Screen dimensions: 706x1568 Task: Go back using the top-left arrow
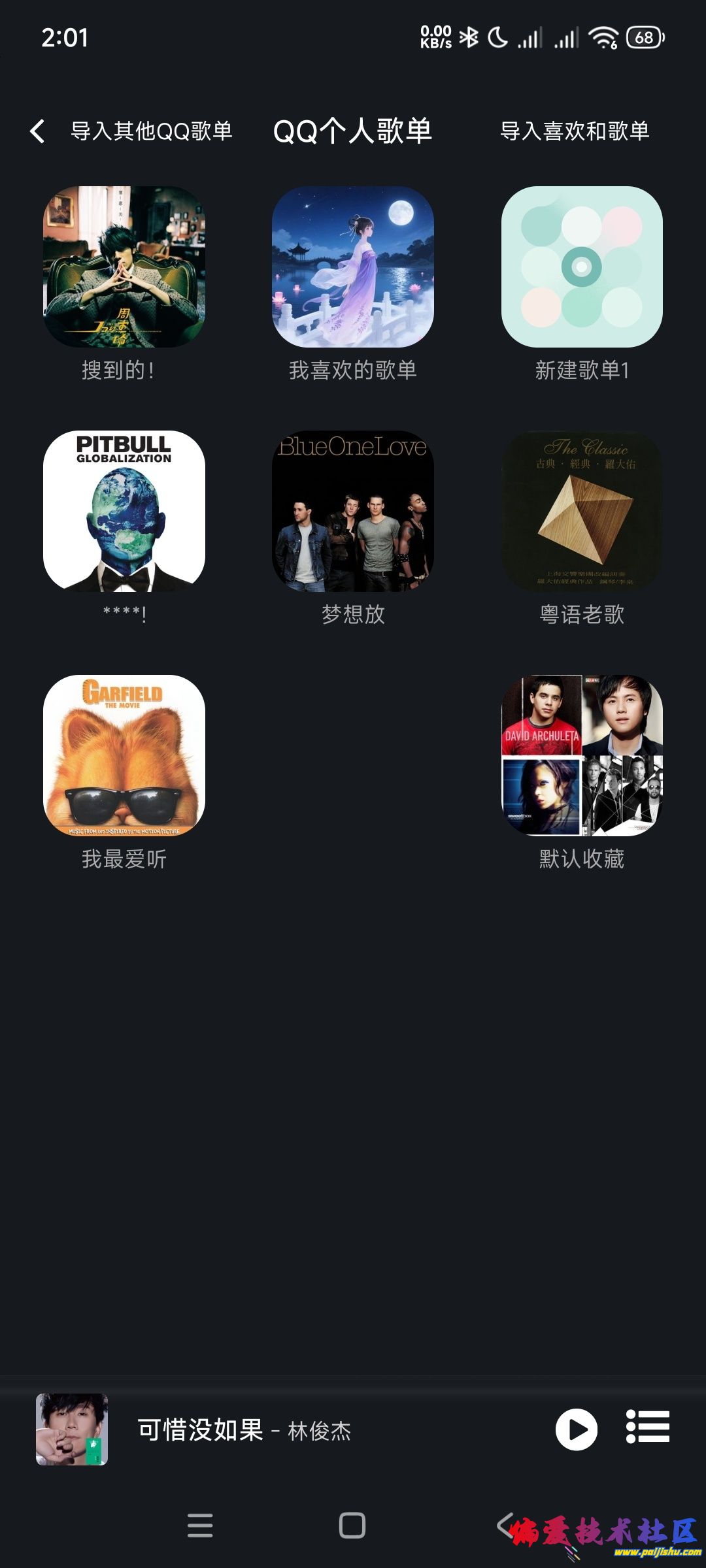click(38, 131)
